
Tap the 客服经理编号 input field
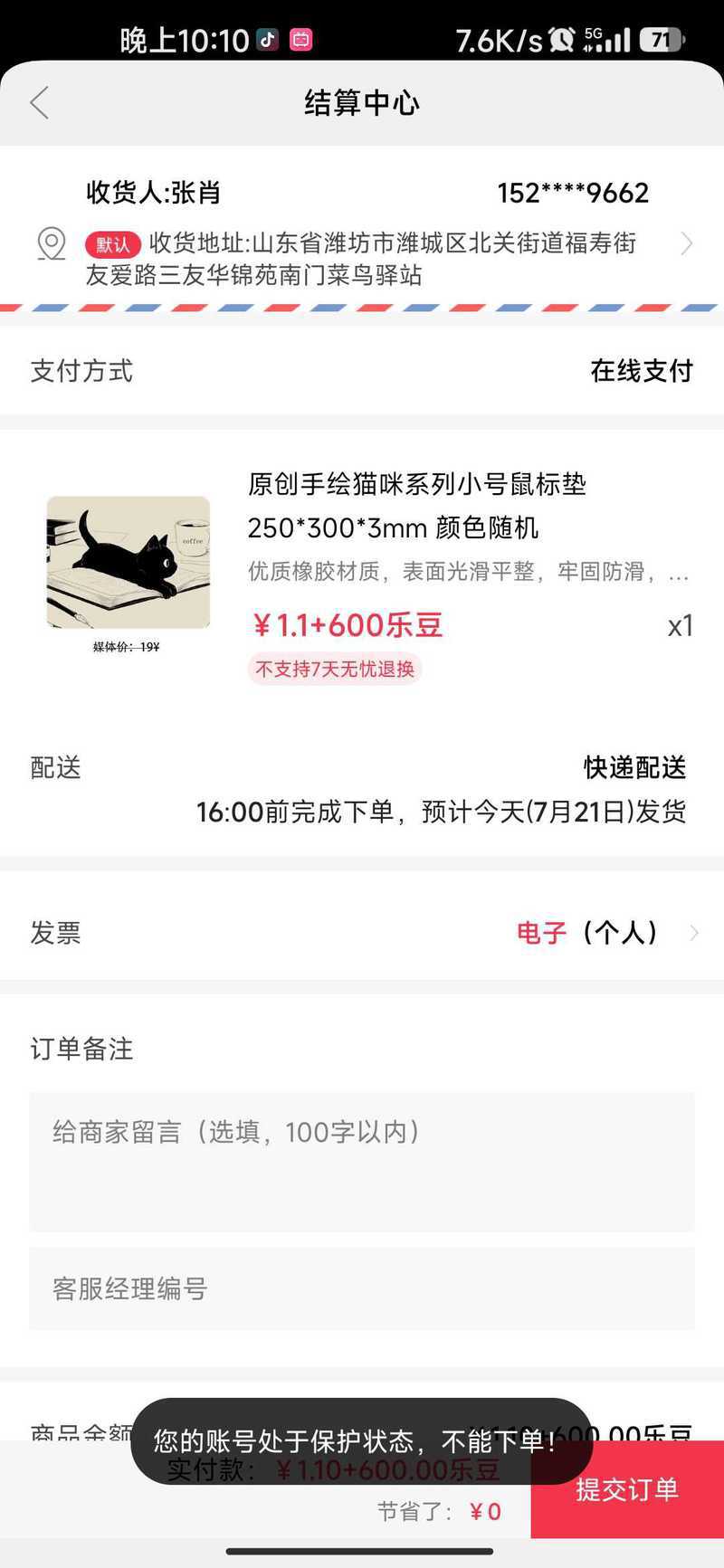(362, 1288)
